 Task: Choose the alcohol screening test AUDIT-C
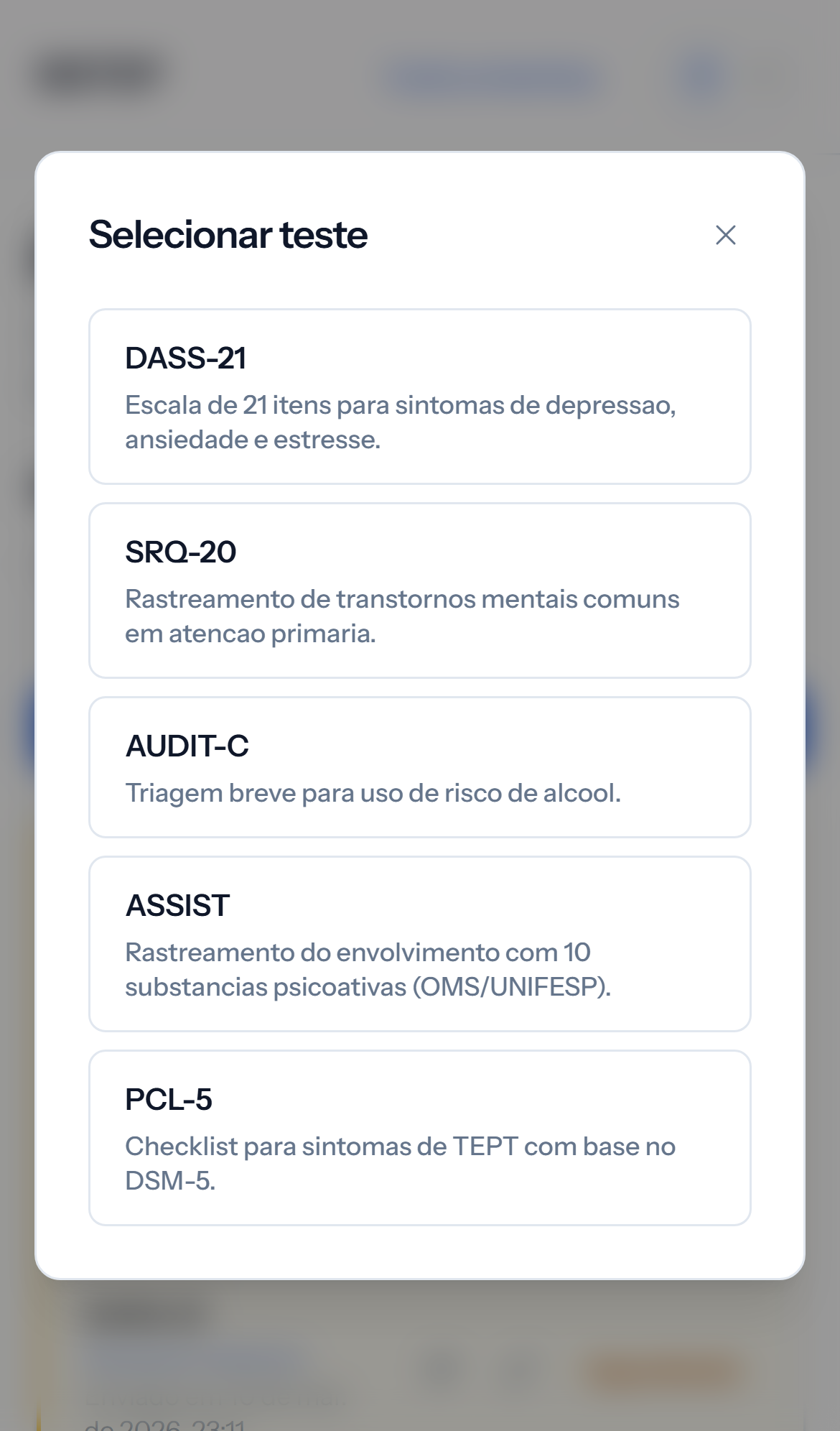tap(420, 767)
